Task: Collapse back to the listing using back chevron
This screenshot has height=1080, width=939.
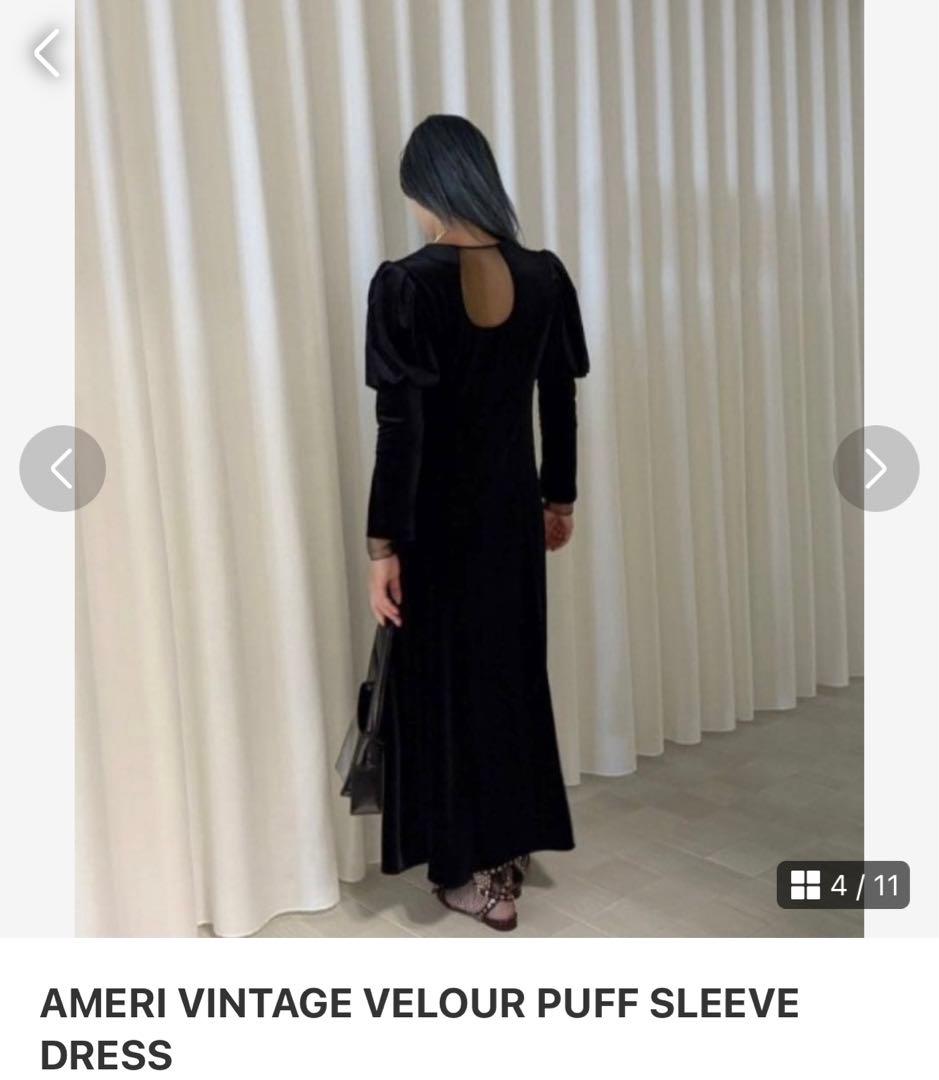Action: 45,52
